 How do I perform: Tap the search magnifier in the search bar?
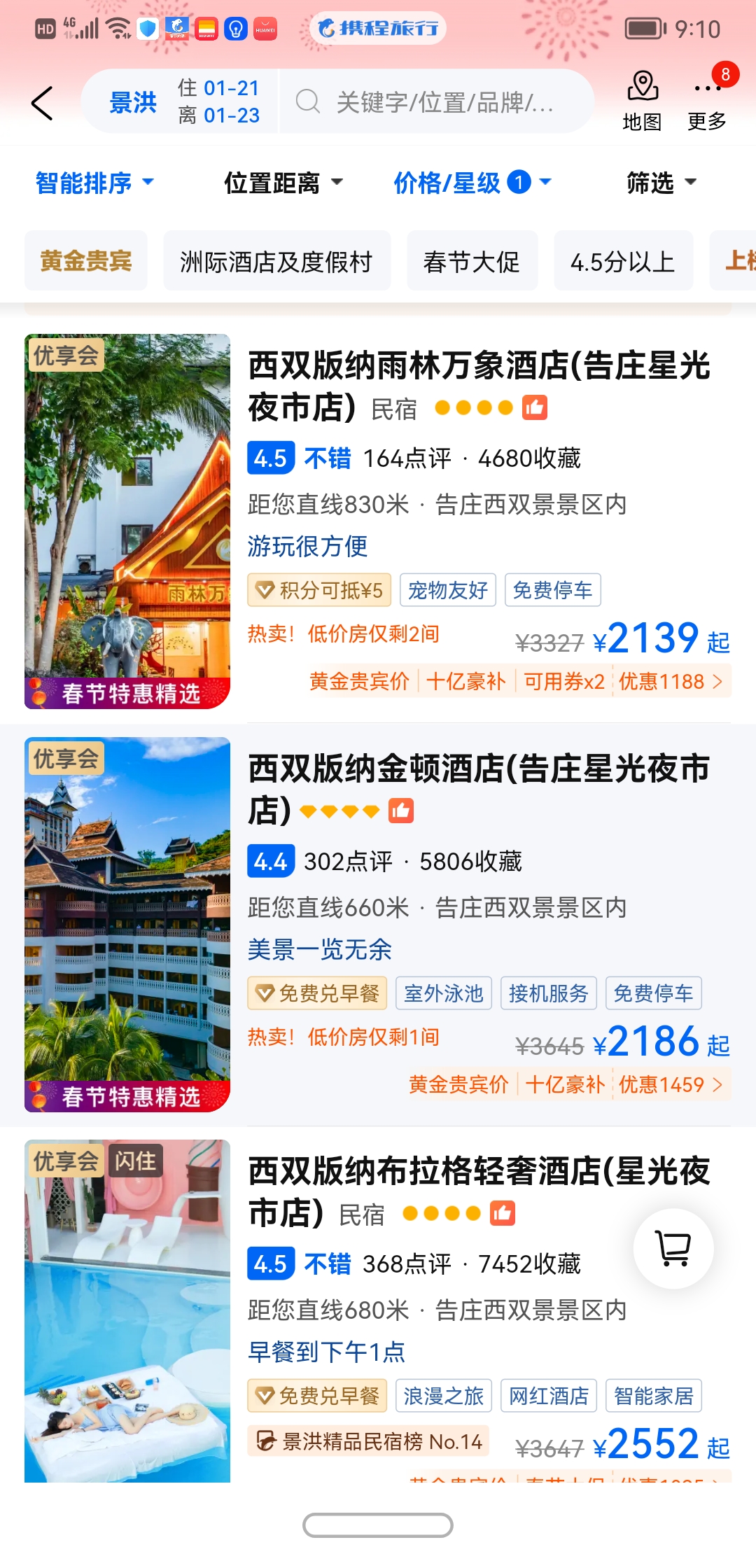(308, 102)
